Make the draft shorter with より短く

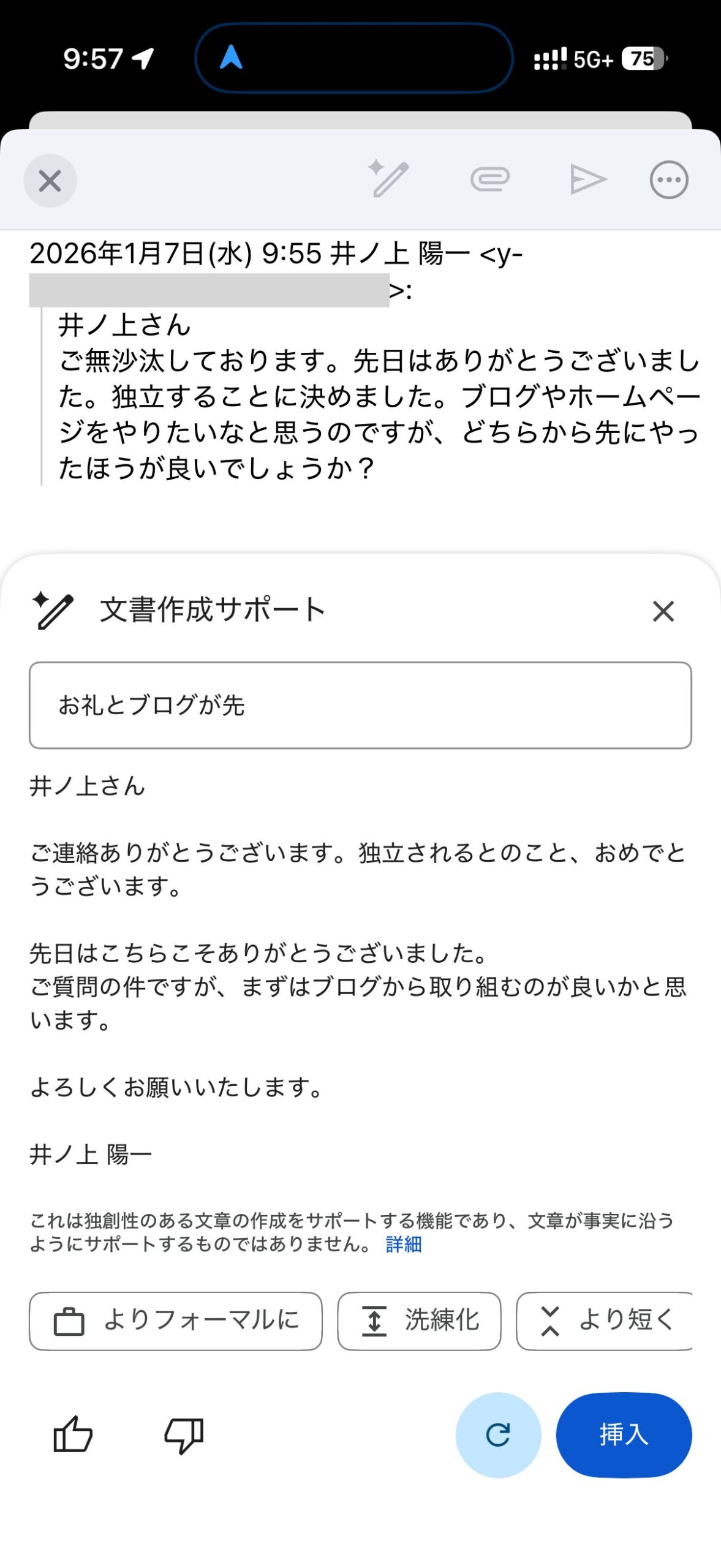click(x=605, y=1321)
